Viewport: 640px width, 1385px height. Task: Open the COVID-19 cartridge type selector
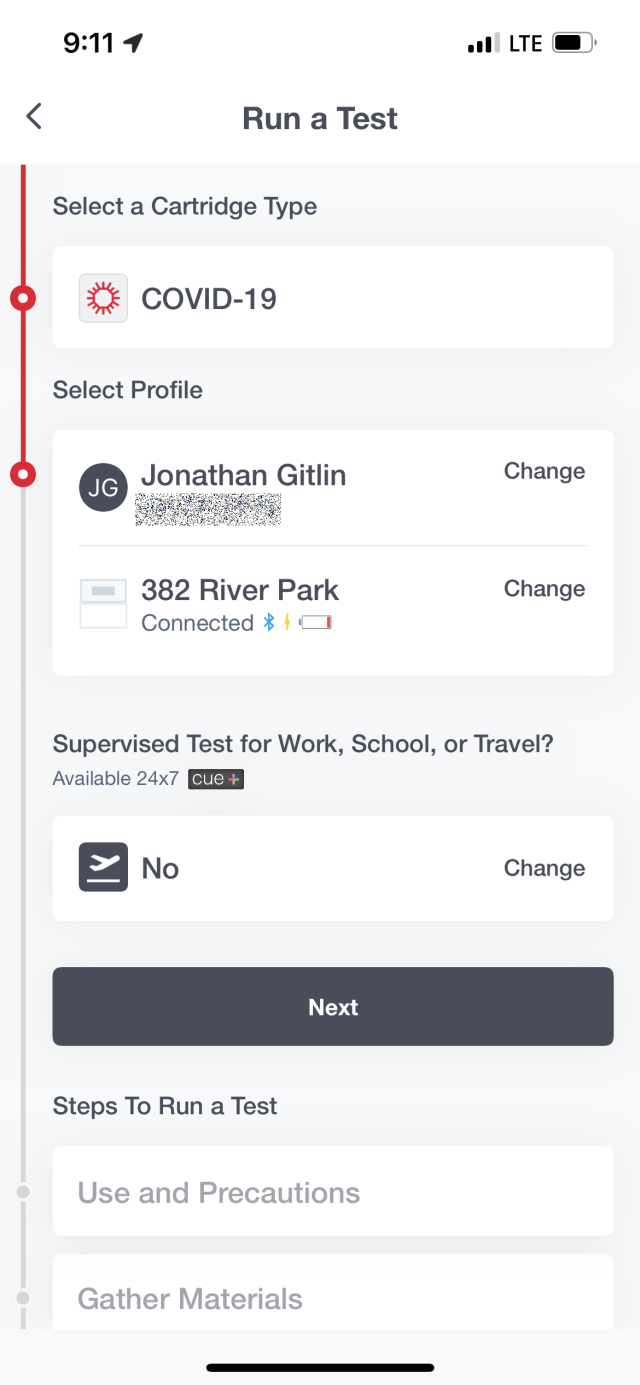pyautogui.click(x=332, y=298)
